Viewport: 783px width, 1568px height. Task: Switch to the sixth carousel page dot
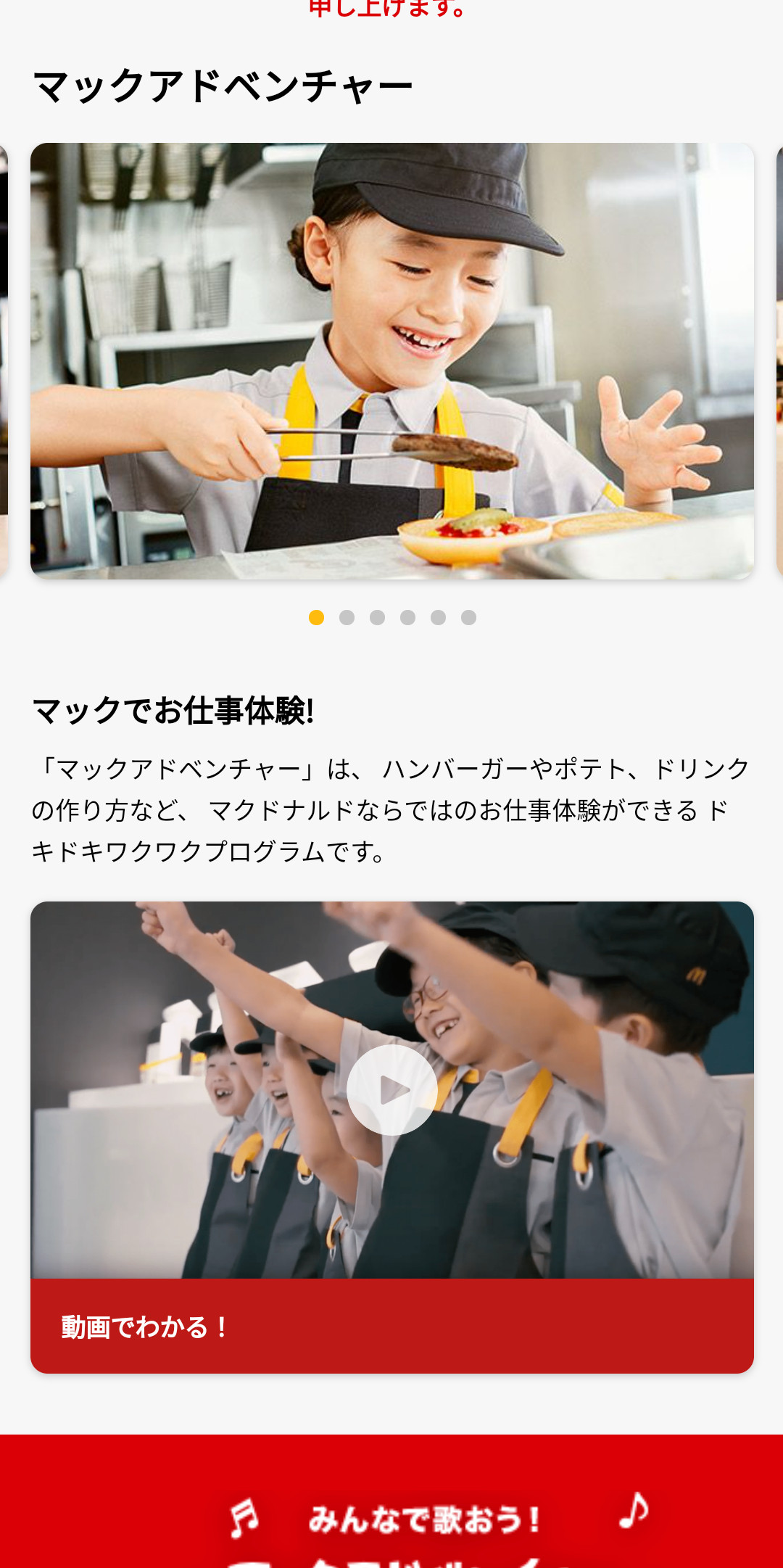point(468,617)
